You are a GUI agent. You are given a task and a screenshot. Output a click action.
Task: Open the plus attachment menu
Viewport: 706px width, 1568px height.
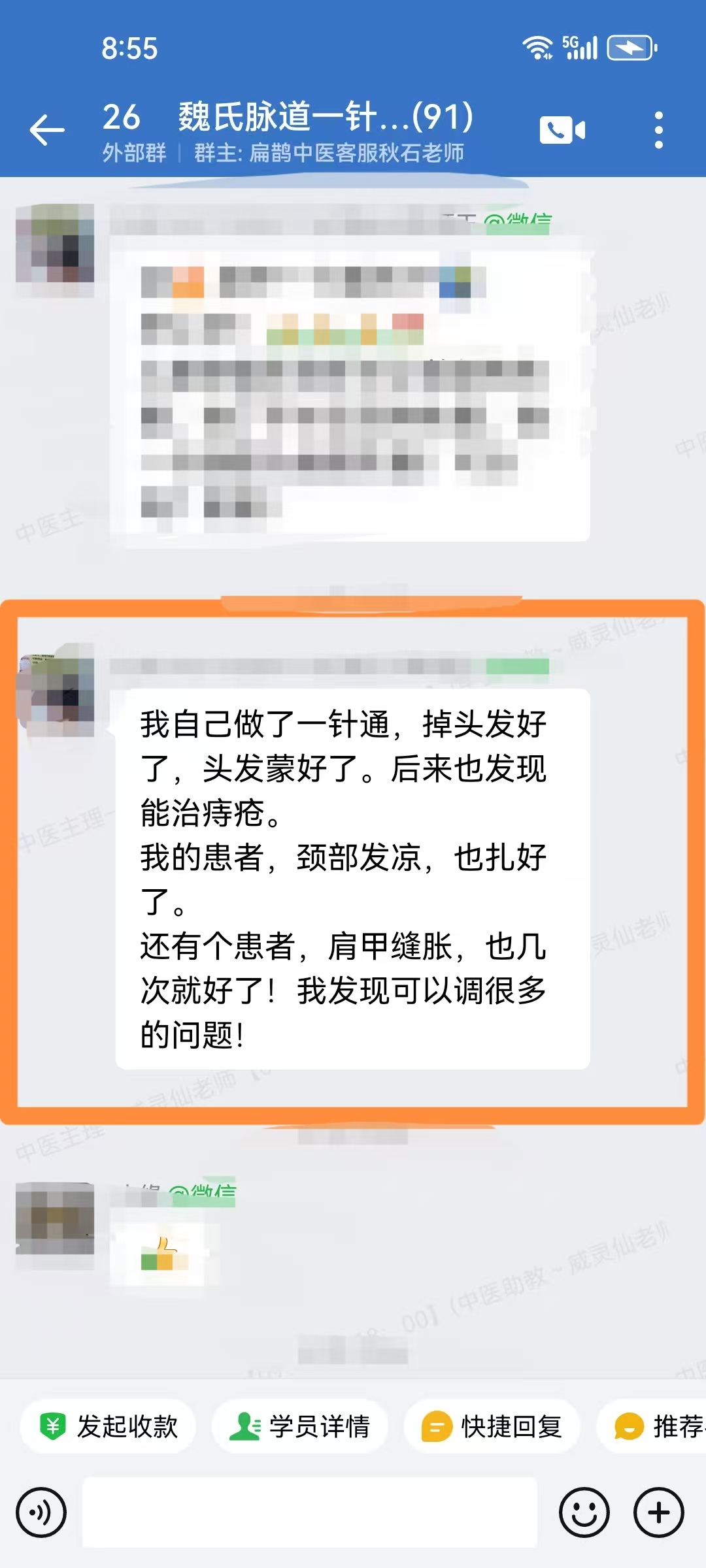click(x=658, y=1512)
